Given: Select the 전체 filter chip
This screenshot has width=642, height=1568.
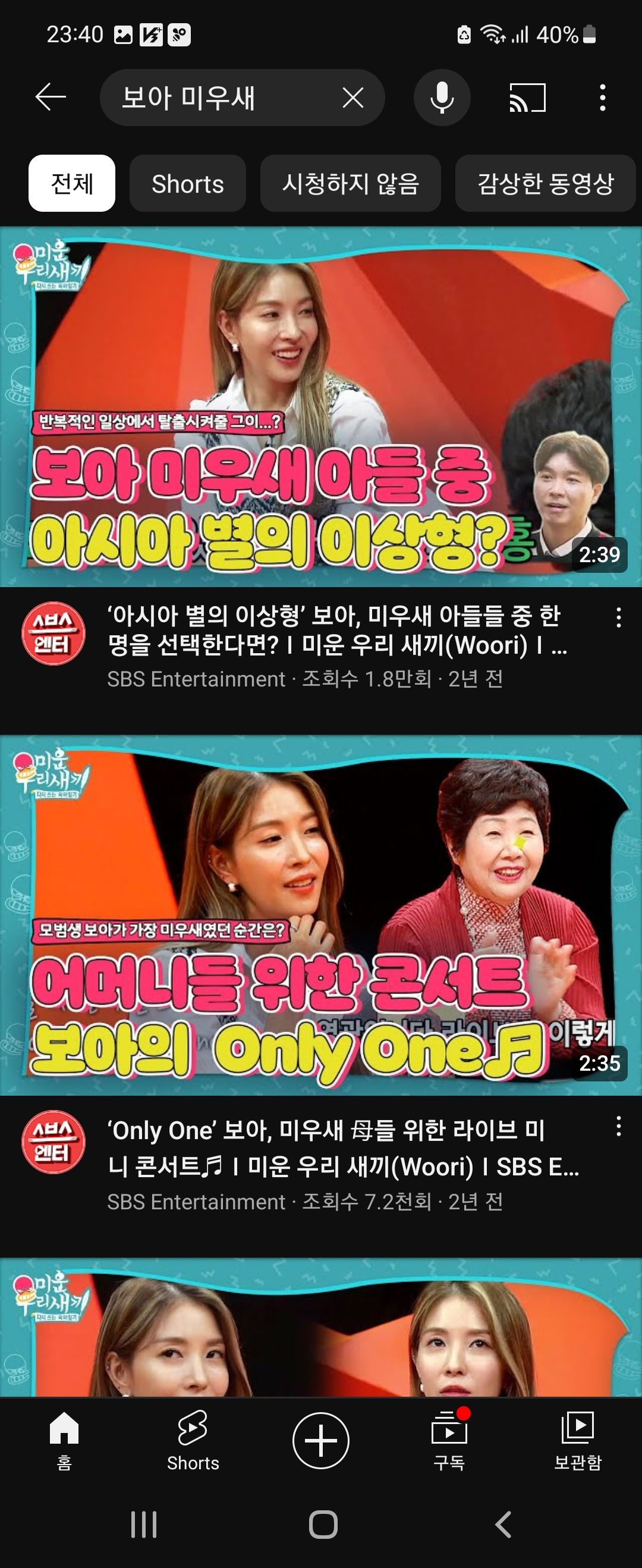Looking at the screenshot, I should coord(72,183).
